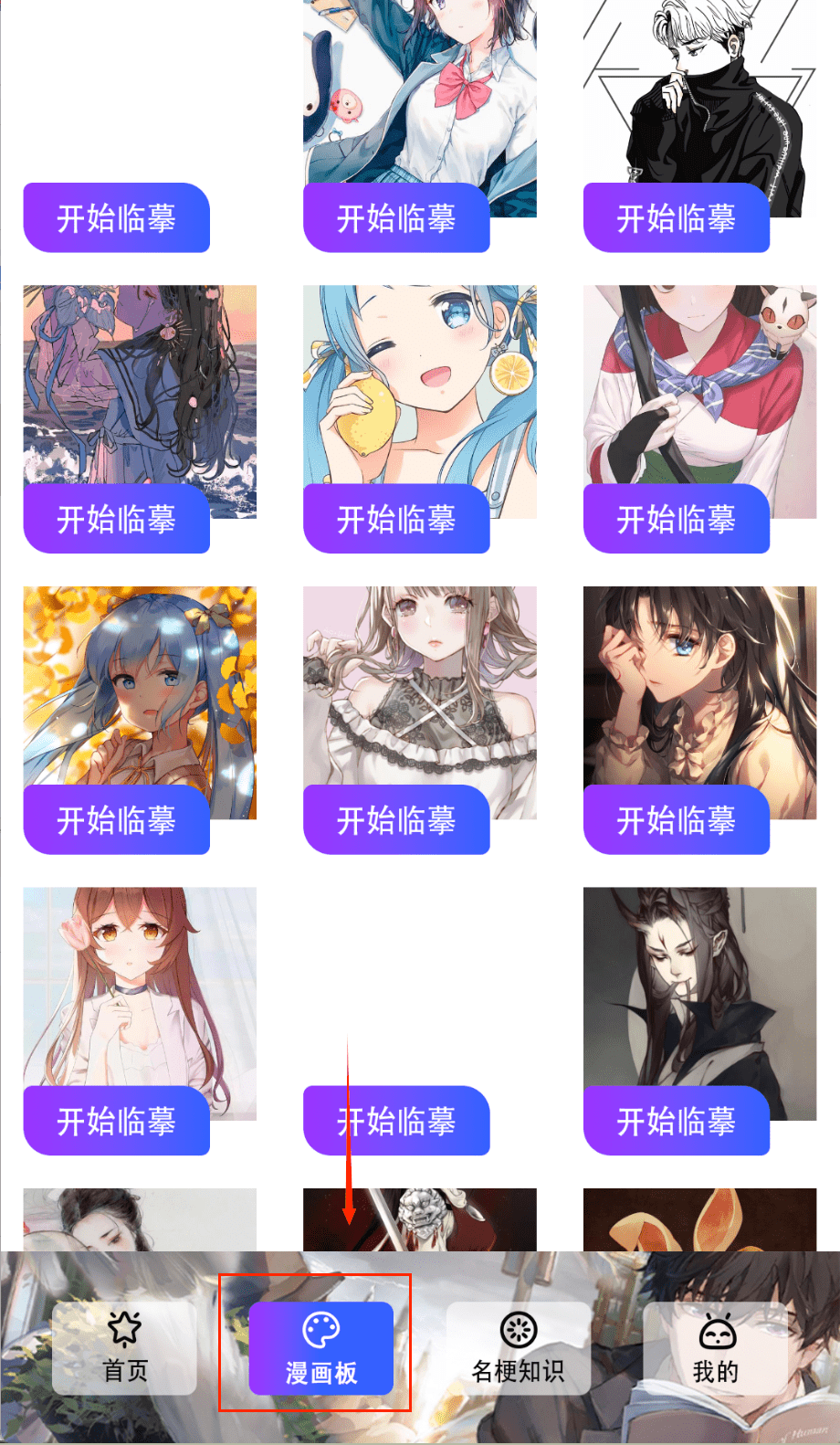This screenshot has width=840, height=1445.
Task: Tap 开始临摹 for the girl with the cat
Action: 677,519
